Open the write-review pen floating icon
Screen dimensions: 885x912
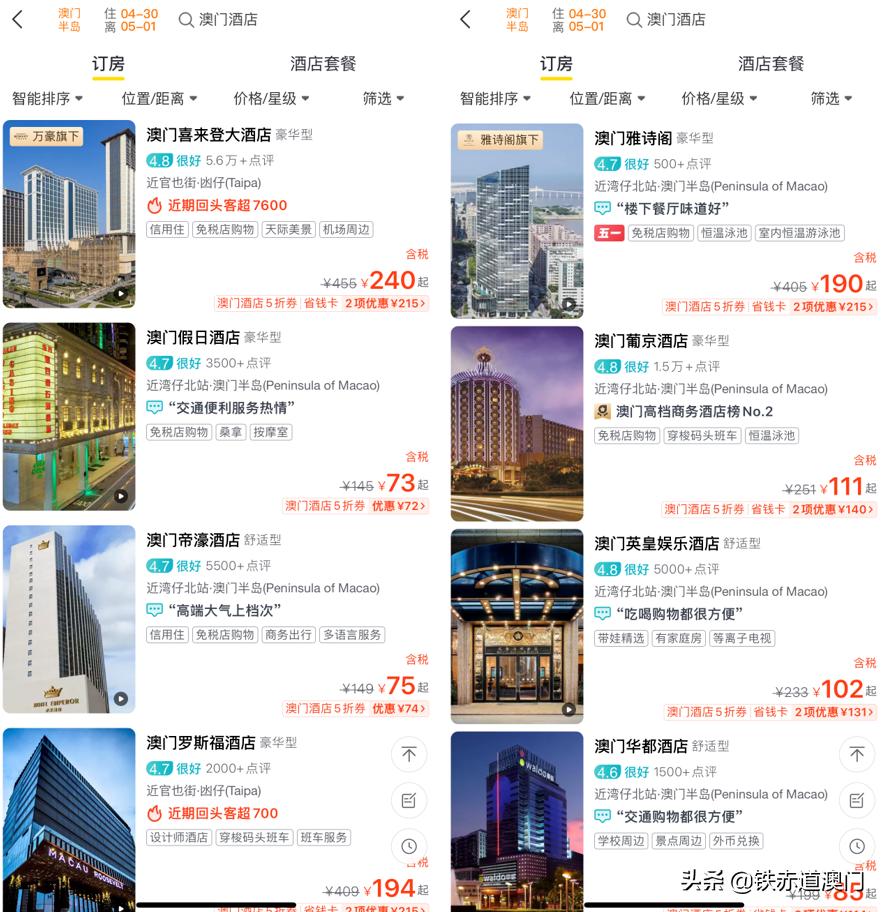409,800
